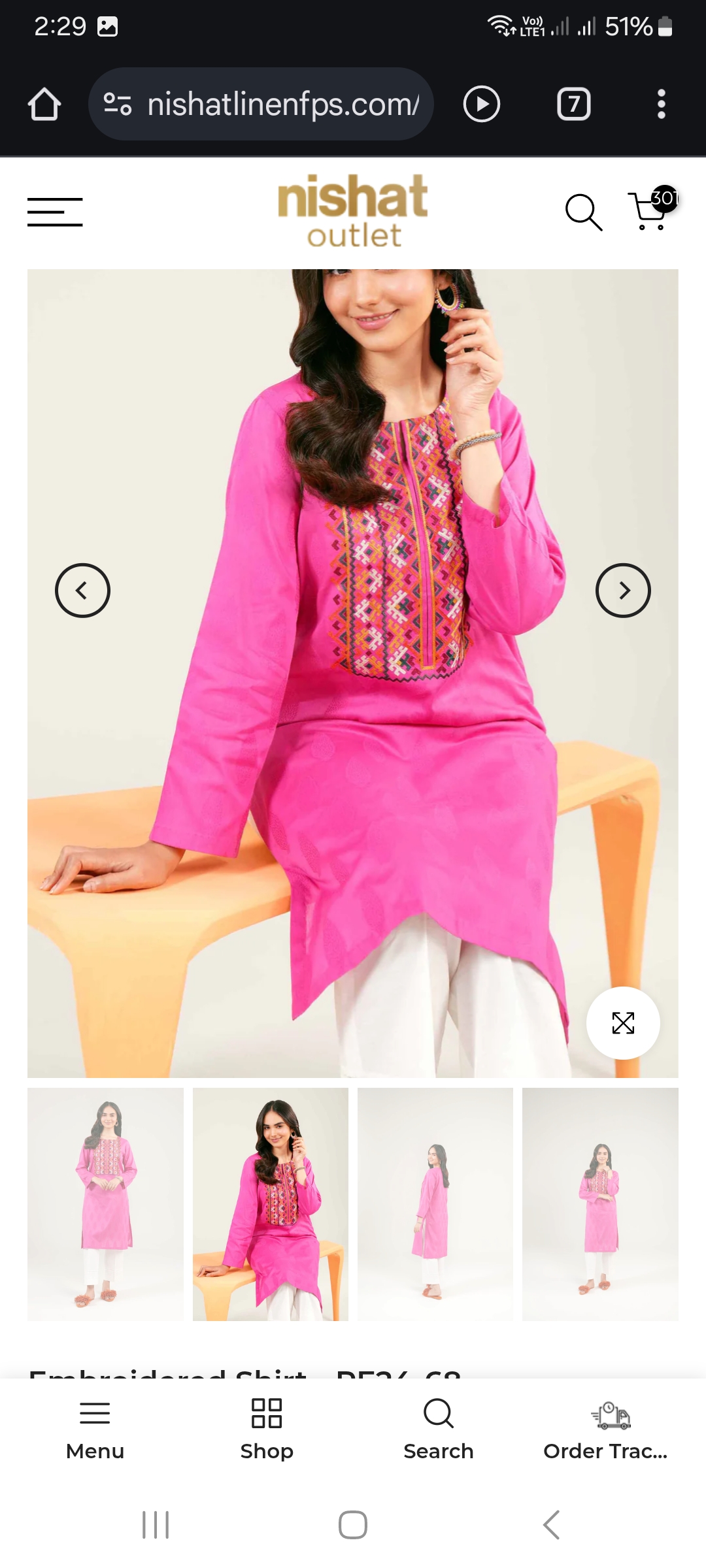The width and height of the screenshot is (706, 1568).
Task: Open browser tab switcher showing 7
Action: pos(573,104)
